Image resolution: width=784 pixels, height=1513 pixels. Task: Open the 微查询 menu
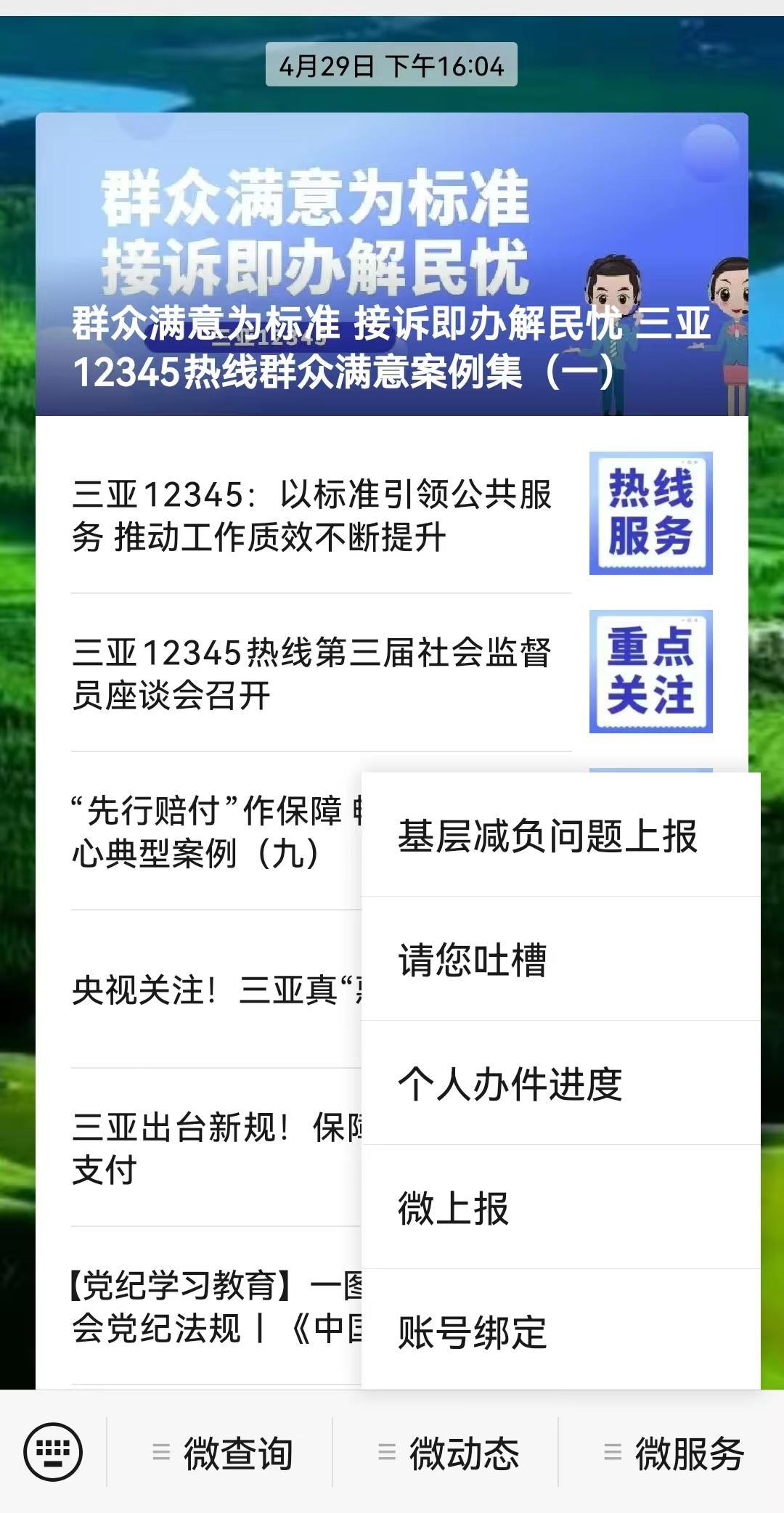coord(220,1452)
